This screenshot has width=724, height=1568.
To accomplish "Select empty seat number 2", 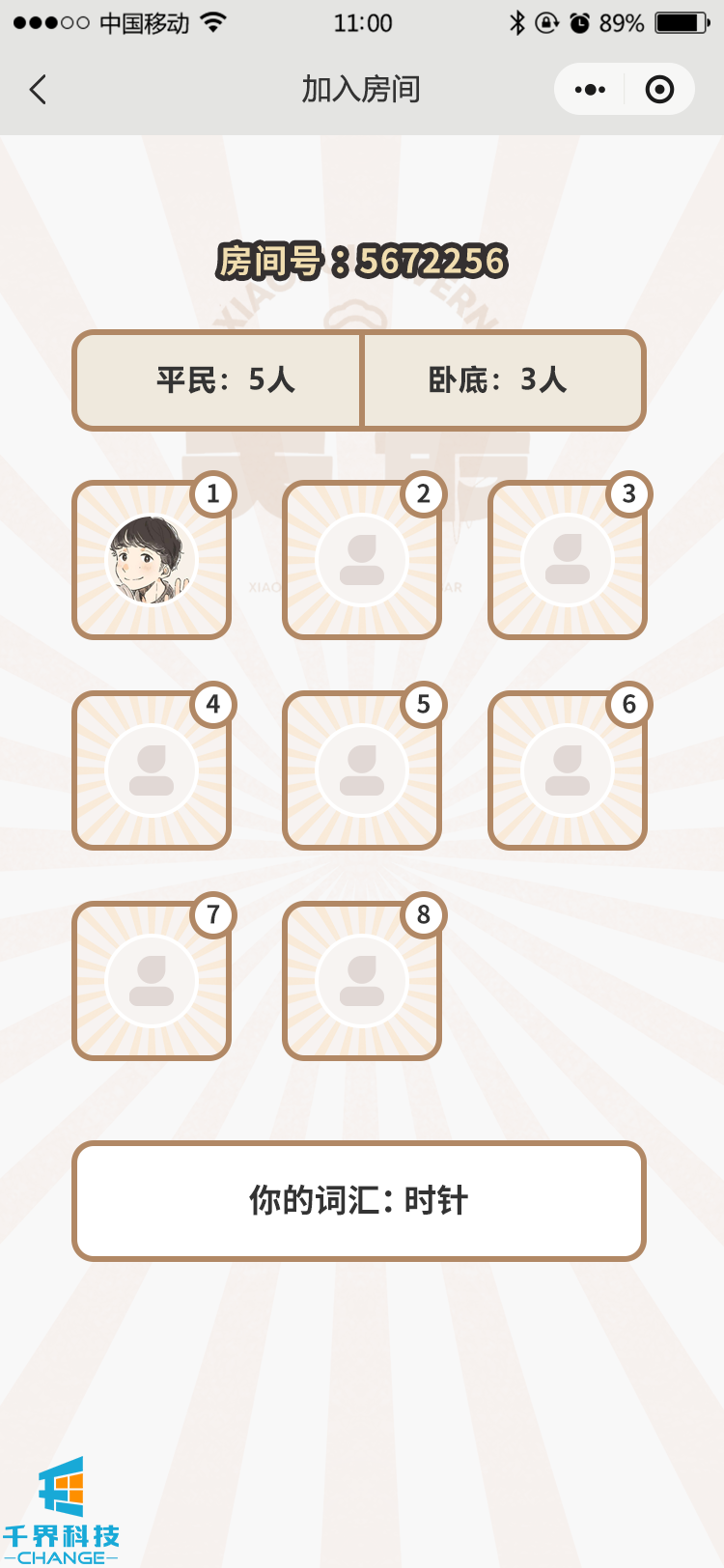I will [x=362, y=560].
